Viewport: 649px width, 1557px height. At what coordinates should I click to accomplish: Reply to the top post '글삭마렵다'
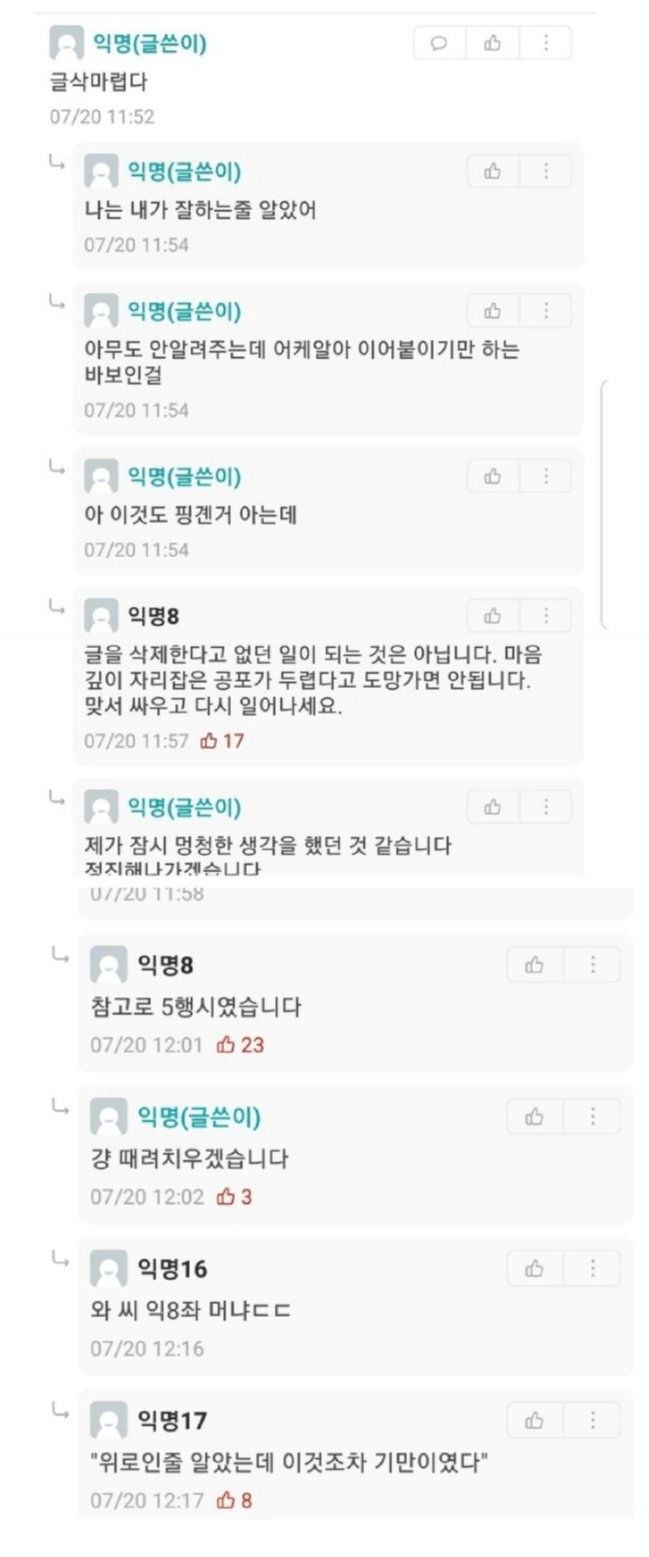[x=439, y=43]
